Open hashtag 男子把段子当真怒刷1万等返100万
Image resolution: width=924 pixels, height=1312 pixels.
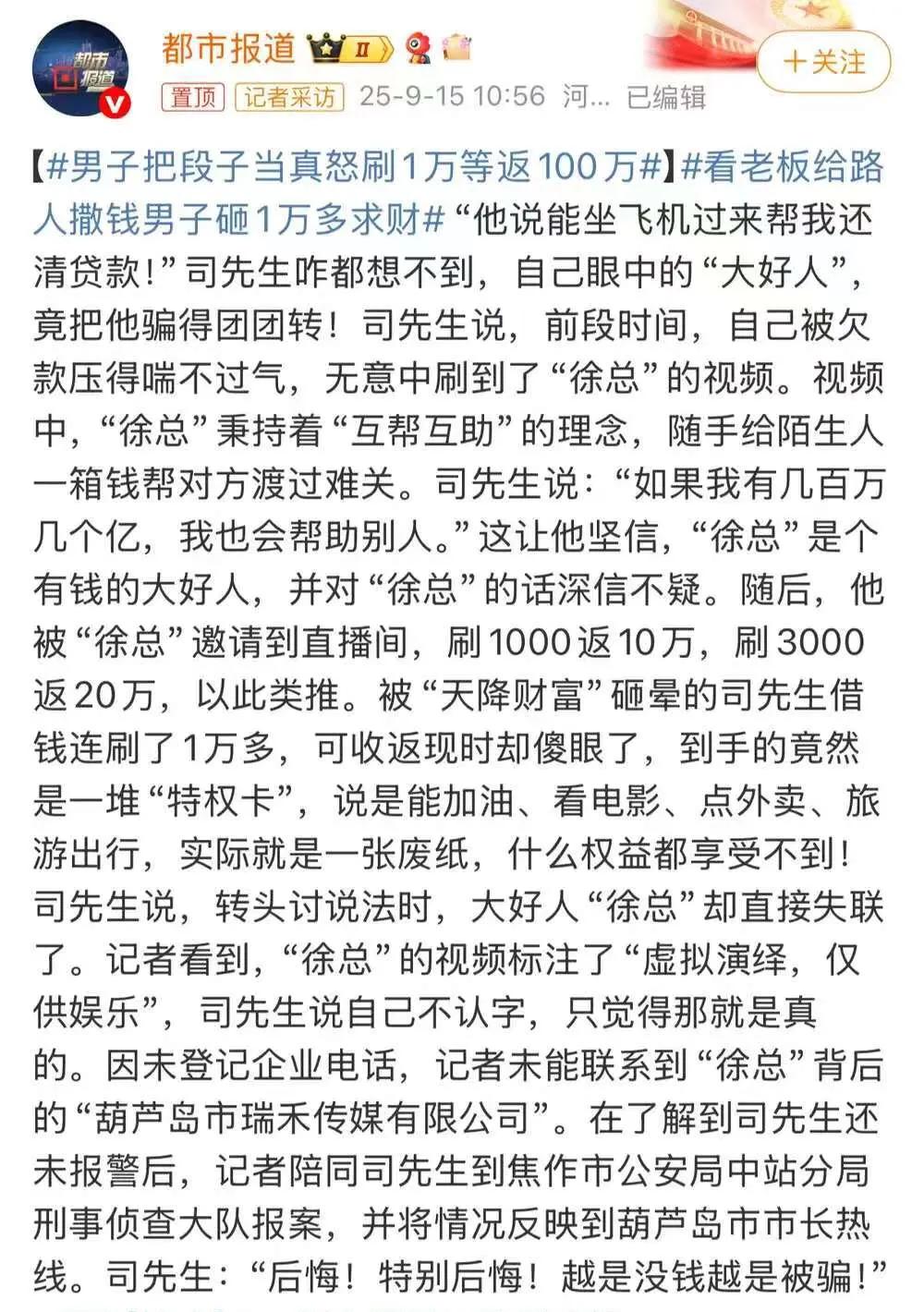[x=353, y=168]
